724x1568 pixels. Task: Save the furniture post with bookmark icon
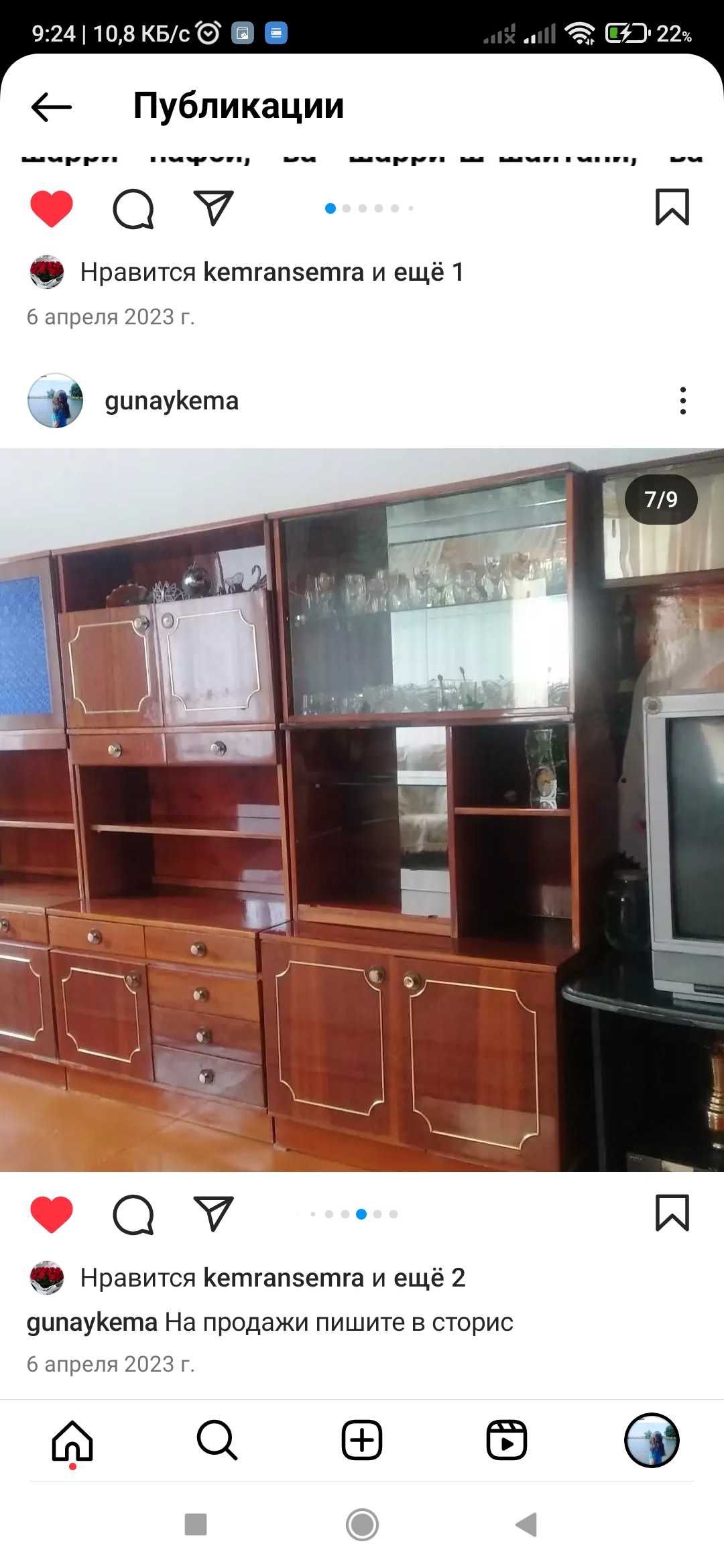(x=672, y=1214)
